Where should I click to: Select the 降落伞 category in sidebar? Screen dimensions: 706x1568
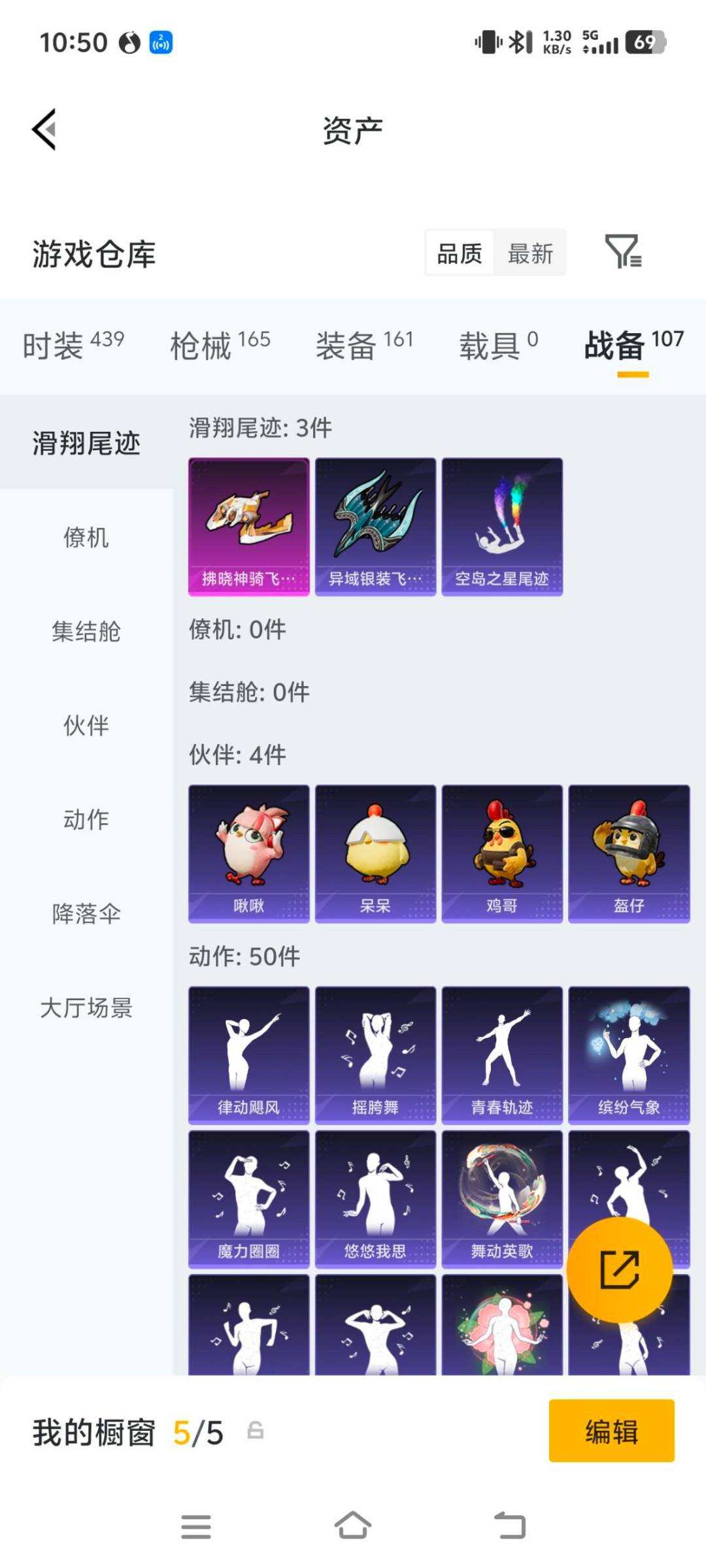(x=85, y=915)
